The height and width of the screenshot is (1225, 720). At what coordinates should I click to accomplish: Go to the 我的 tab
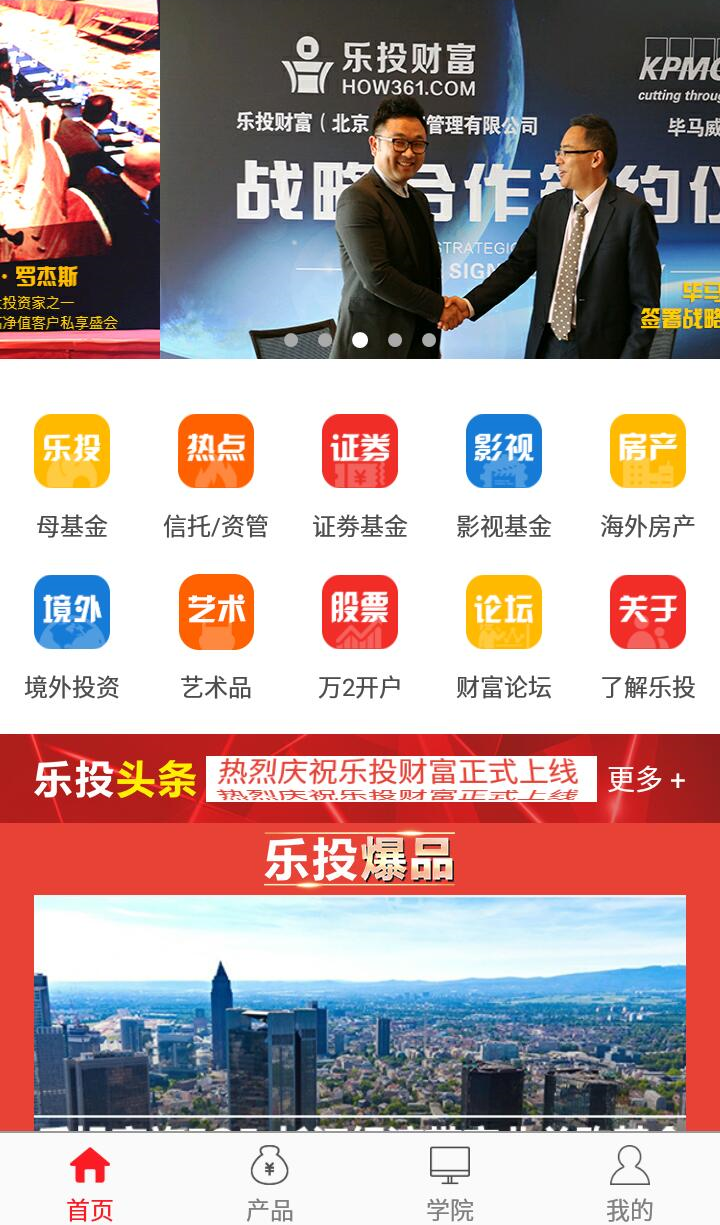point(630,1182)
